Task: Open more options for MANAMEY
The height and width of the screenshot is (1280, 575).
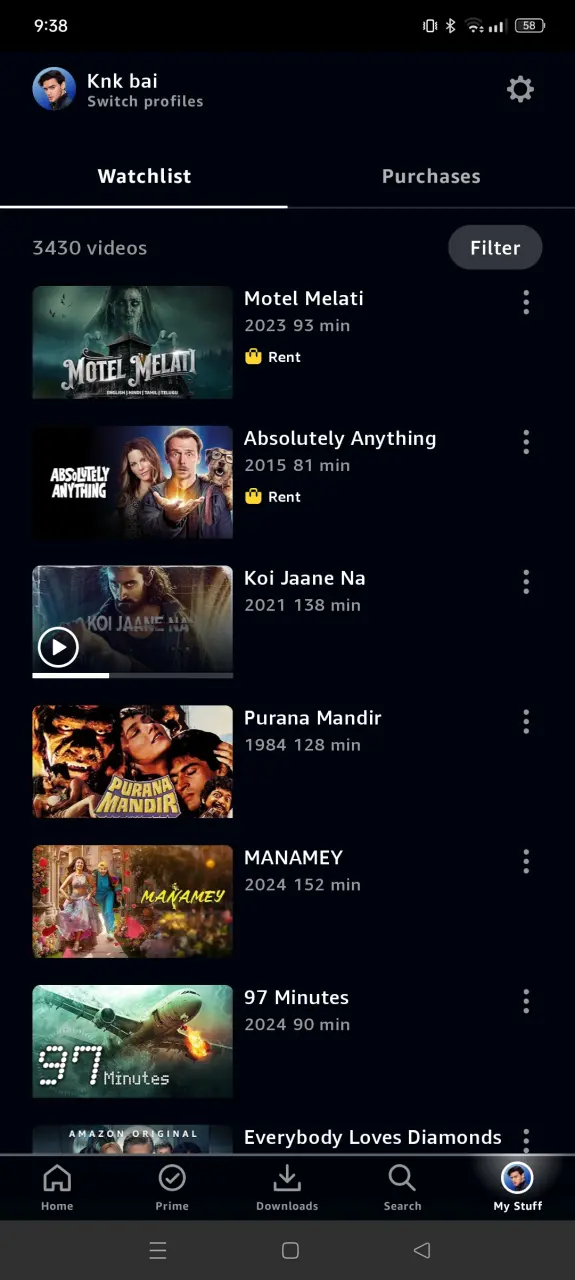Action: (526, 862)
